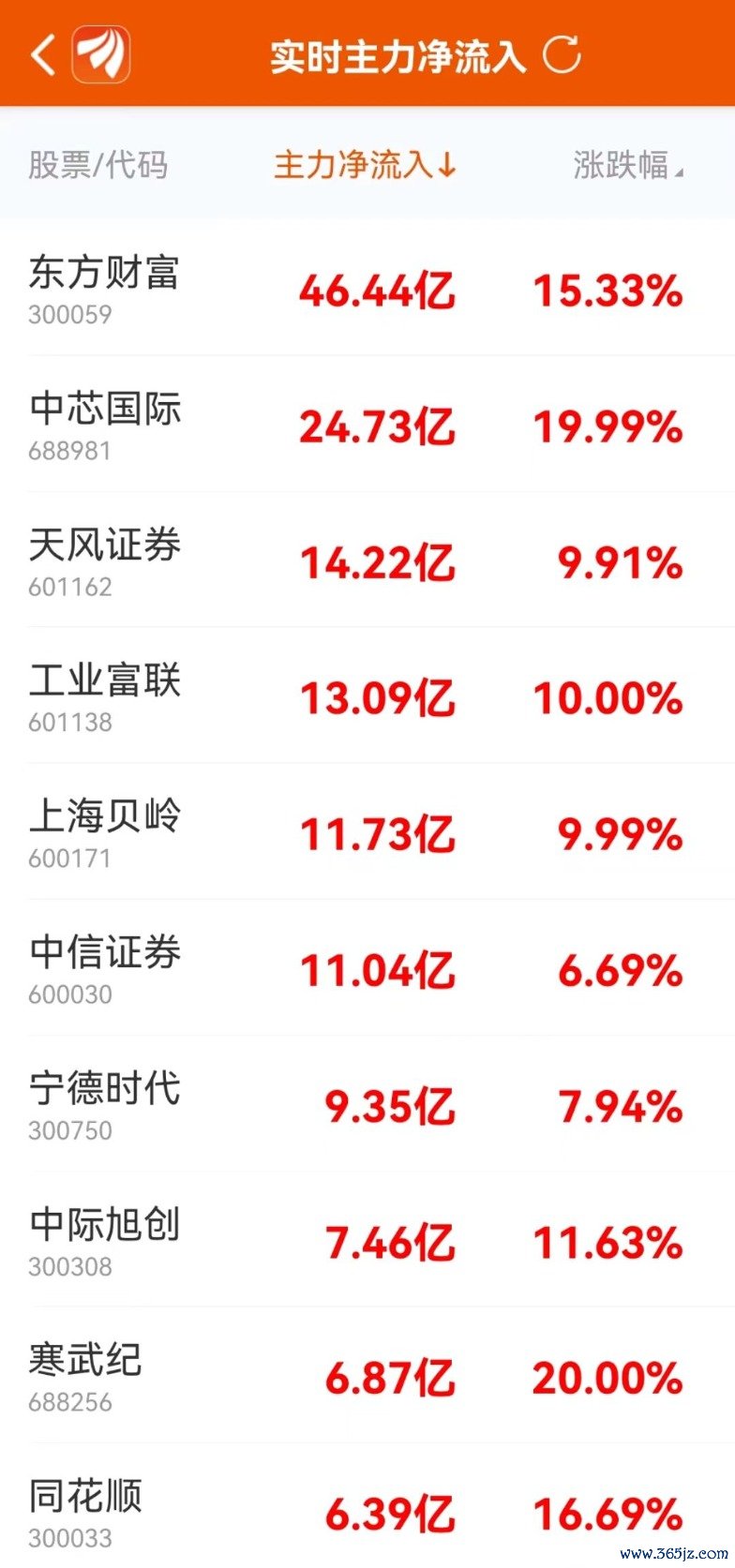Sort by 主力净流入 column
Viewport: 735px width, 1568px height.
point(365,165)
